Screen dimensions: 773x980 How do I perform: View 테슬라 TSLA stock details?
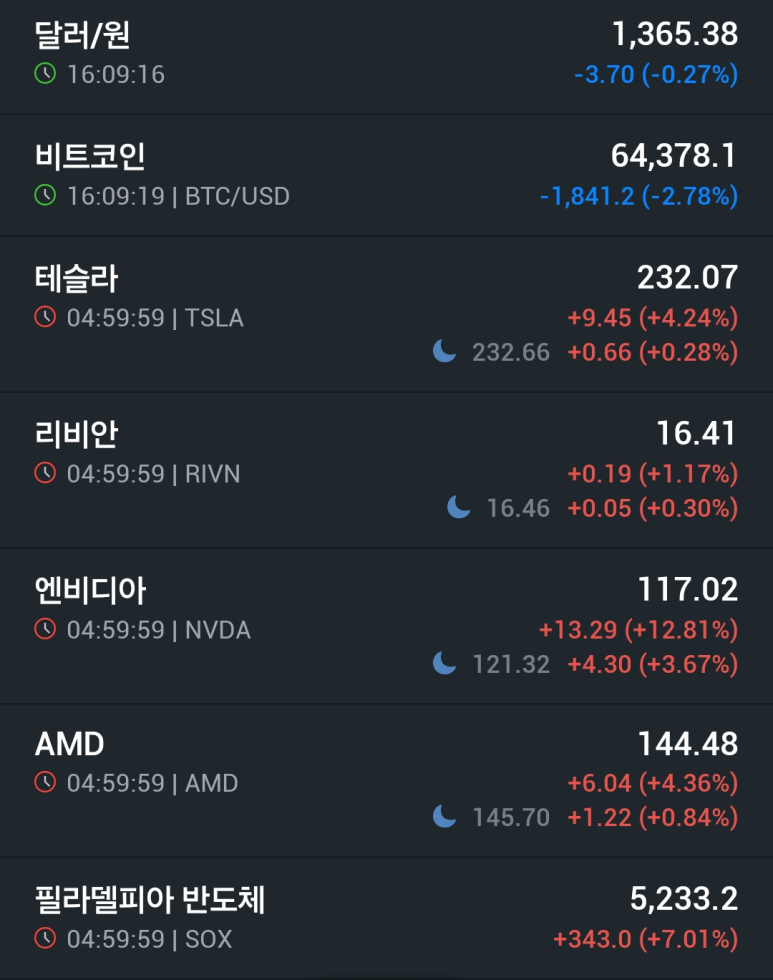coord(386,313)
